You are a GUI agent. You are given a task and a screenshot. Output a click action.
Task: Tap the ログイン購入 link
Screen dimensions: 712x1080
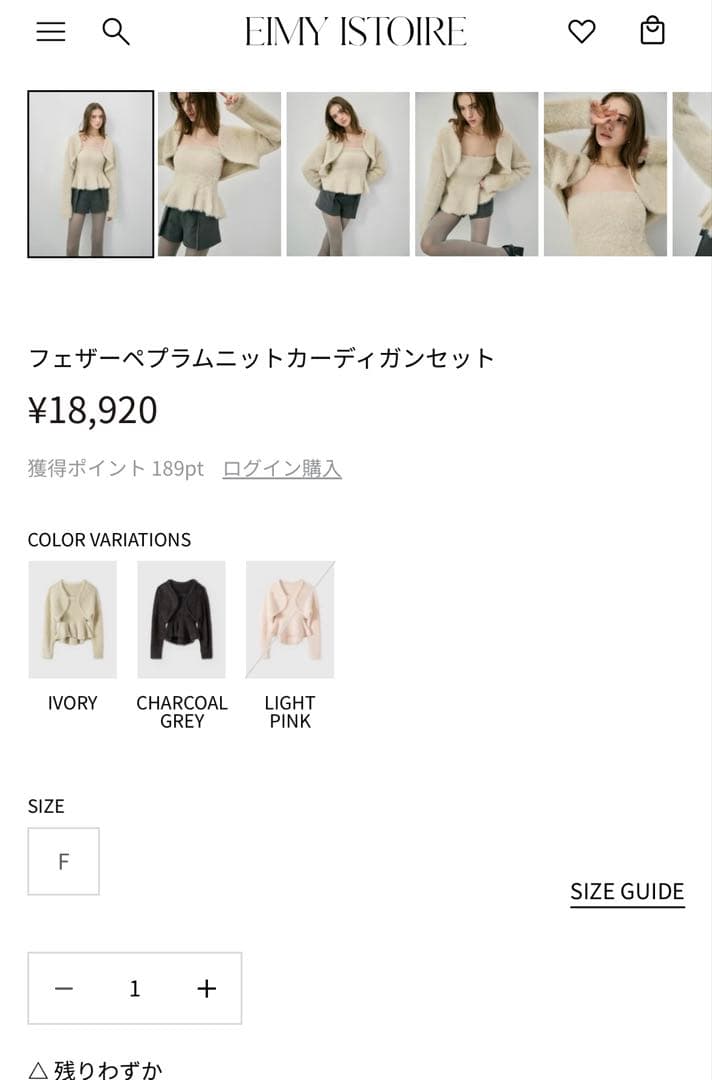[x=282, y=468]
